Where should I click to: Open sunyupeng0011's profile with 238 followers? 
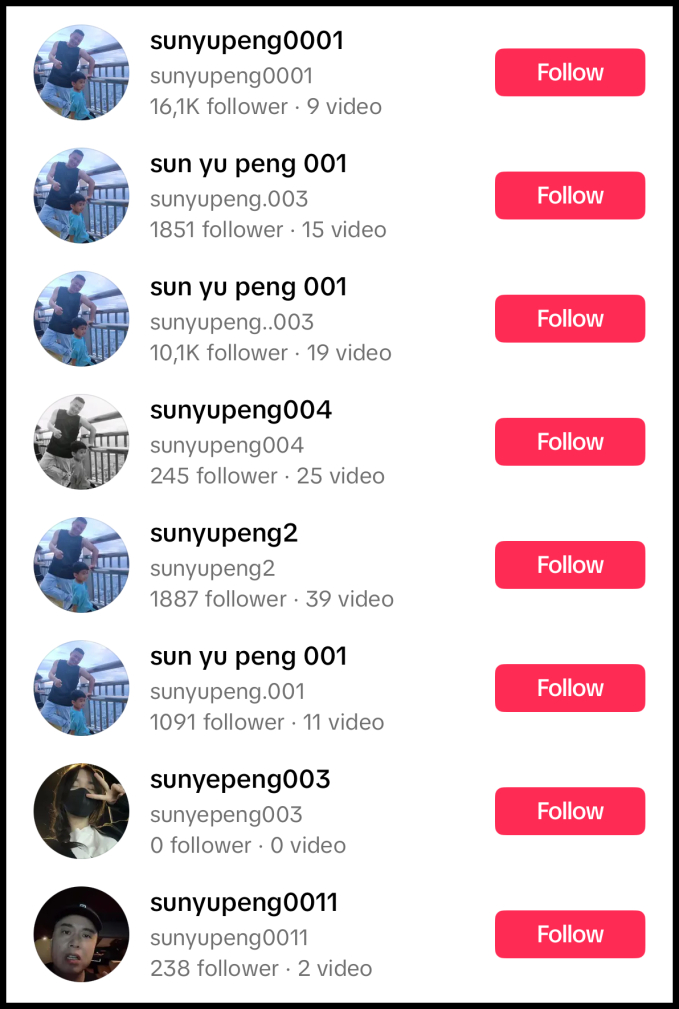243,902
